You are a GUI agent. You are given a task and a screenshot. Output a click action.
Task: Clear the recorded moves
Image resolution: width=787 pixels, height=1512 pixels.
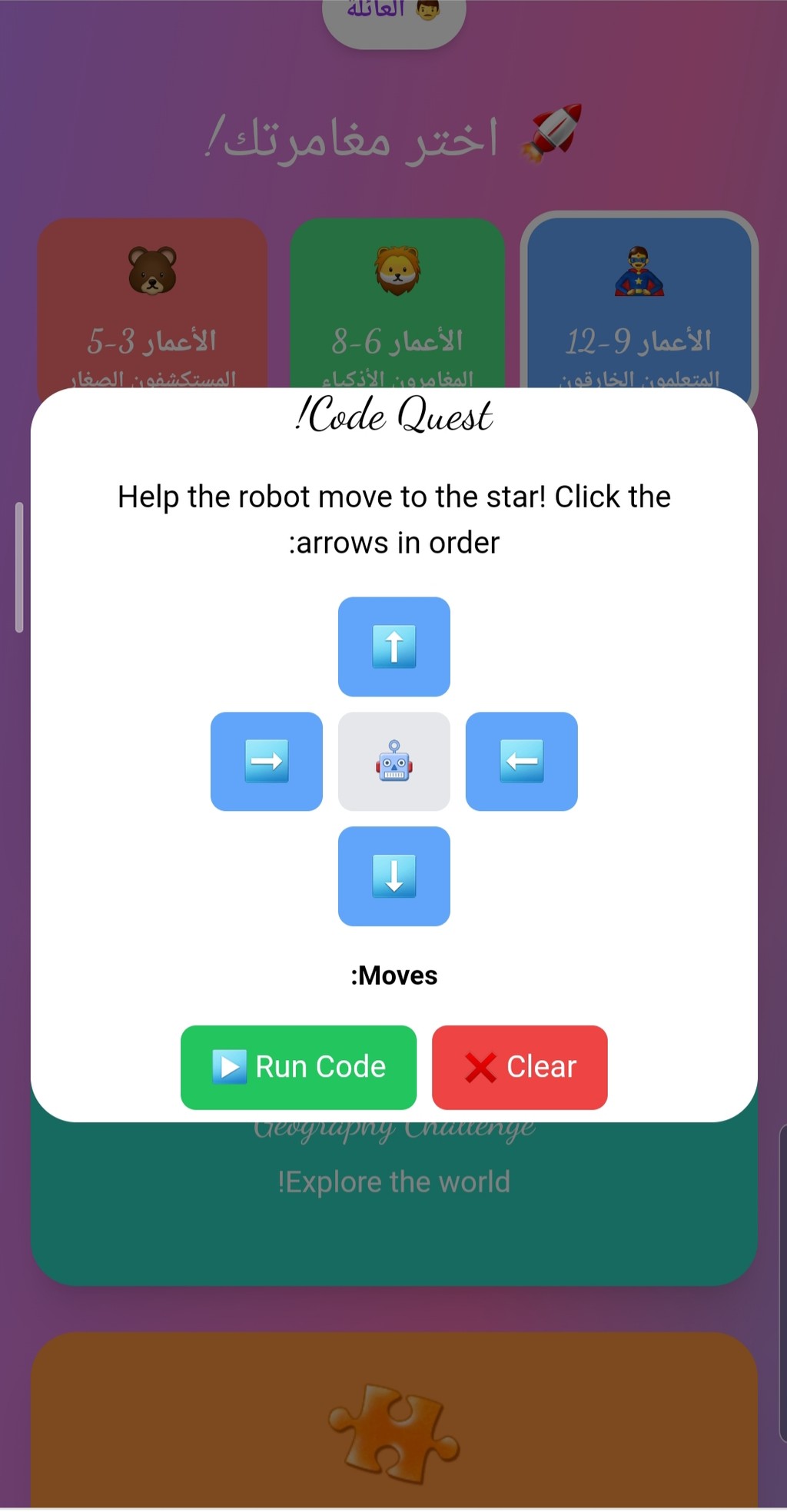(520, 1067)
